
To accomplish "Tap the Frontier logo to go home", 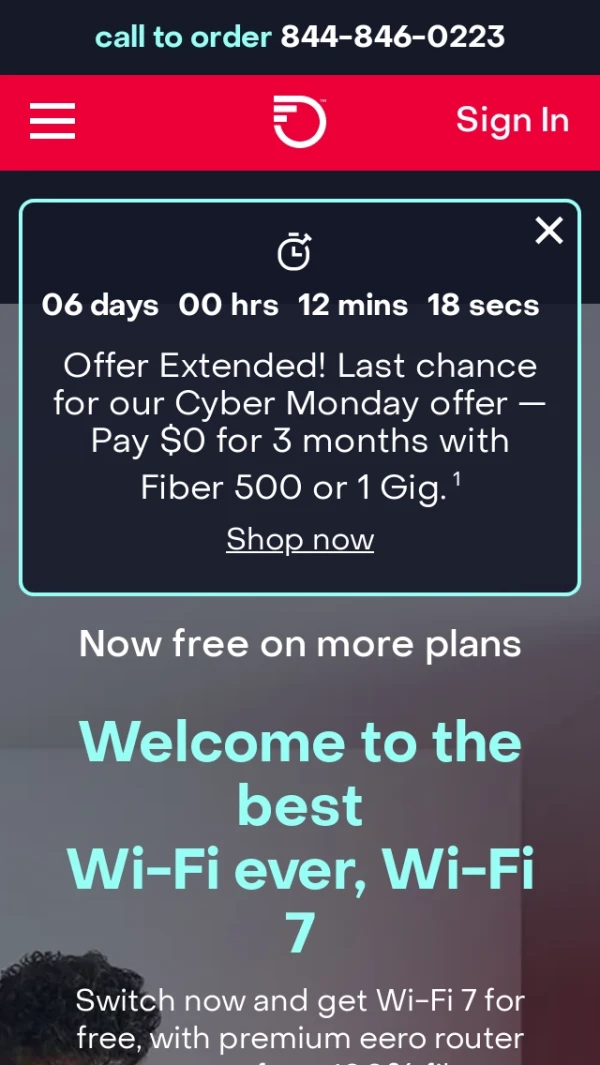I will [x=300, y=121].
